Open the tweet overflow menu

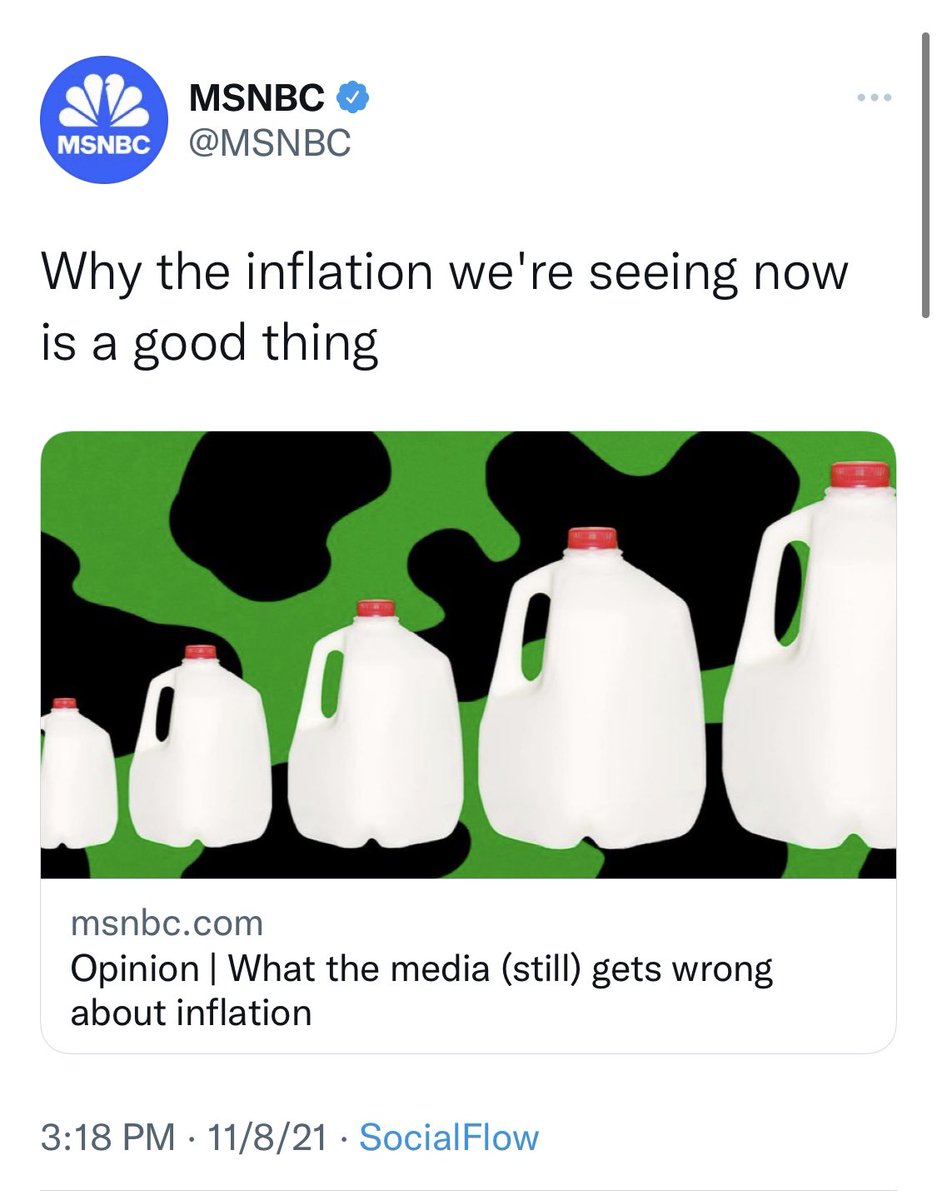(x=873, y=98)
